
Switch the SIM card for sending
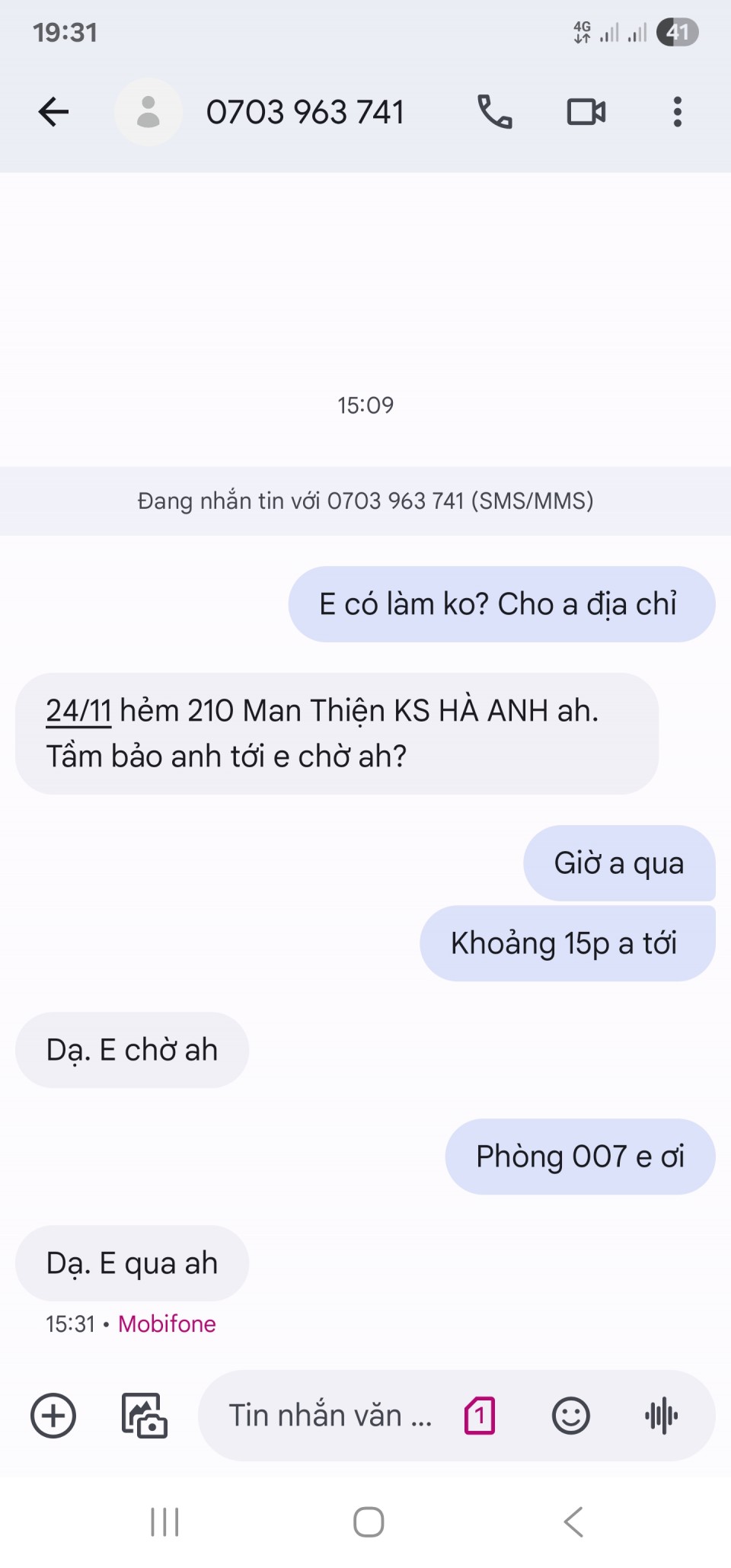tap(480, 1416)
